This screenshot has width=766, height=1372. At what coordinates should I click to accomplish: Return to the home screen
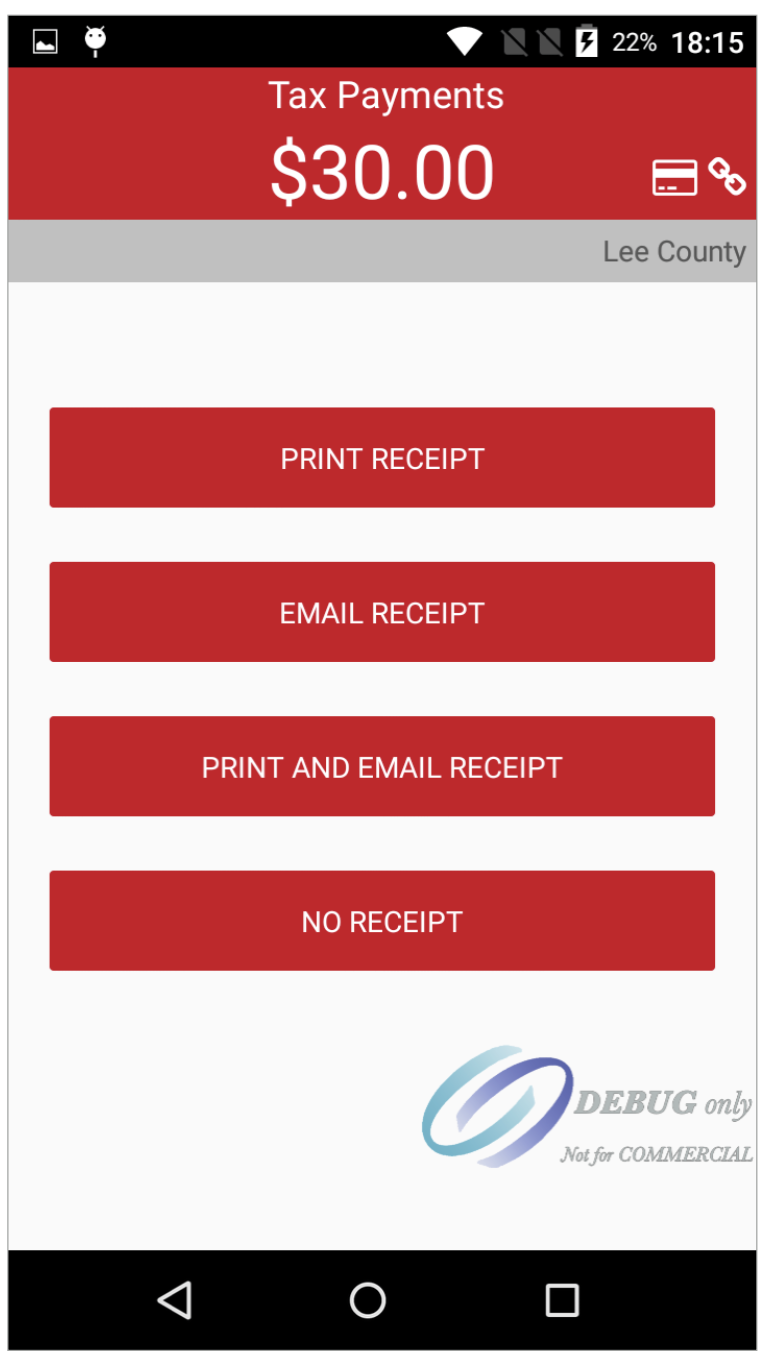[368, 1300]
